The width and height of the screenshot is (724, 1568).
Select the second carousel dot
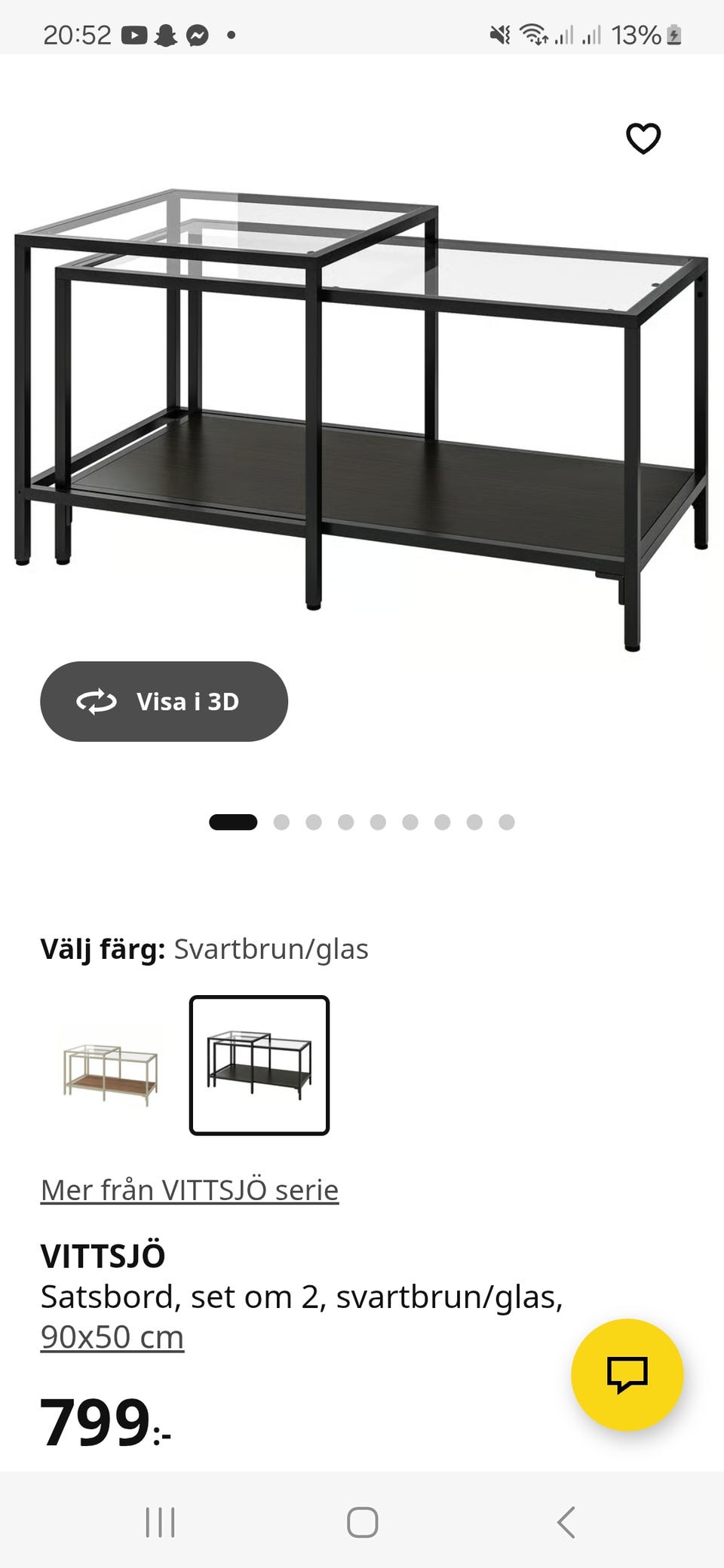click(x=283, y=822)
